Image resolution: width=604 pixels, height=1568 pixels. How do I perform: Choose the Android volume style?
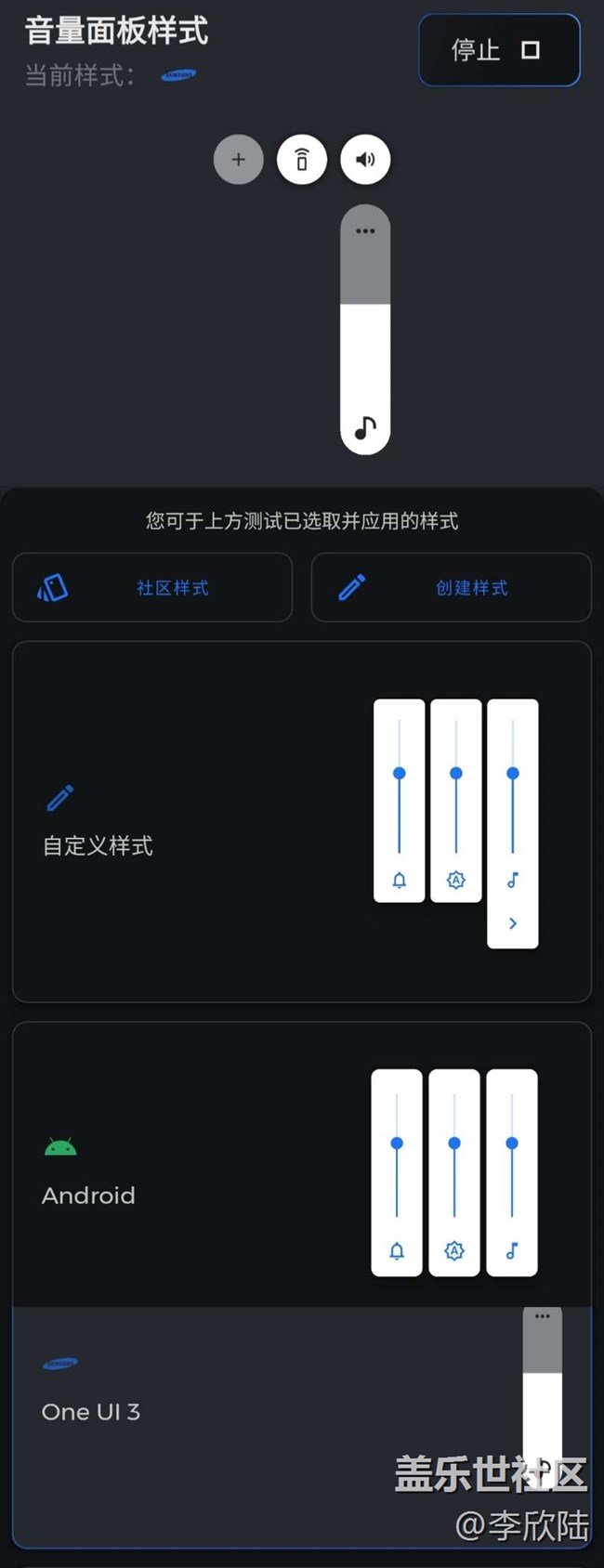click(302, 1165)
